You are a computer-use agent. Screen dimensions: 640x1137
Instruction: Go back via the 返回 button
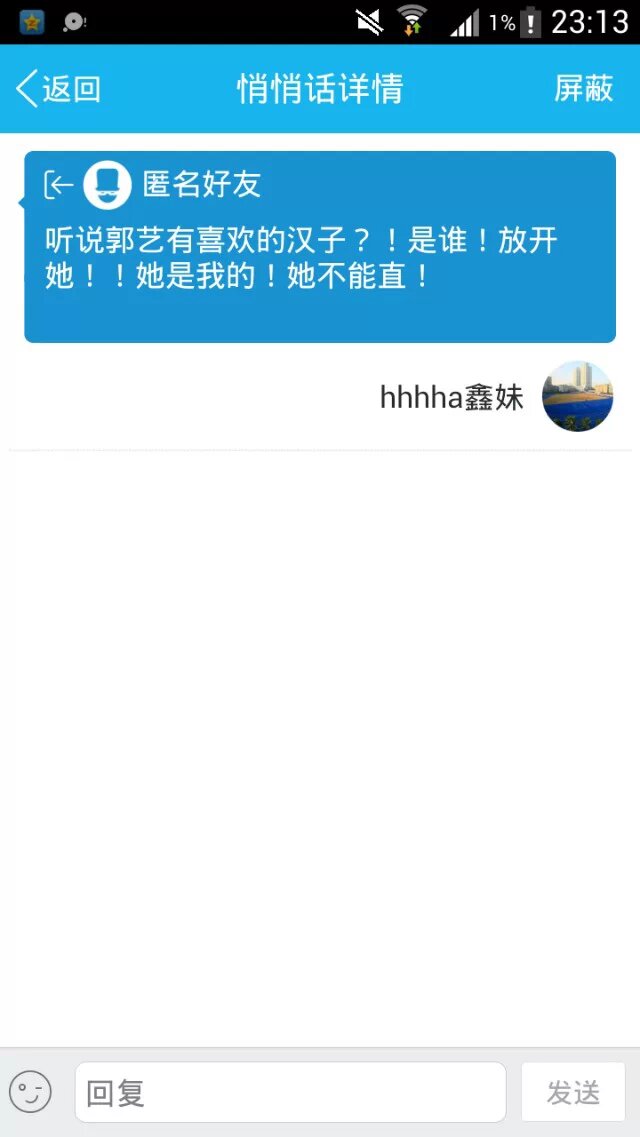(x=58, y=89)
